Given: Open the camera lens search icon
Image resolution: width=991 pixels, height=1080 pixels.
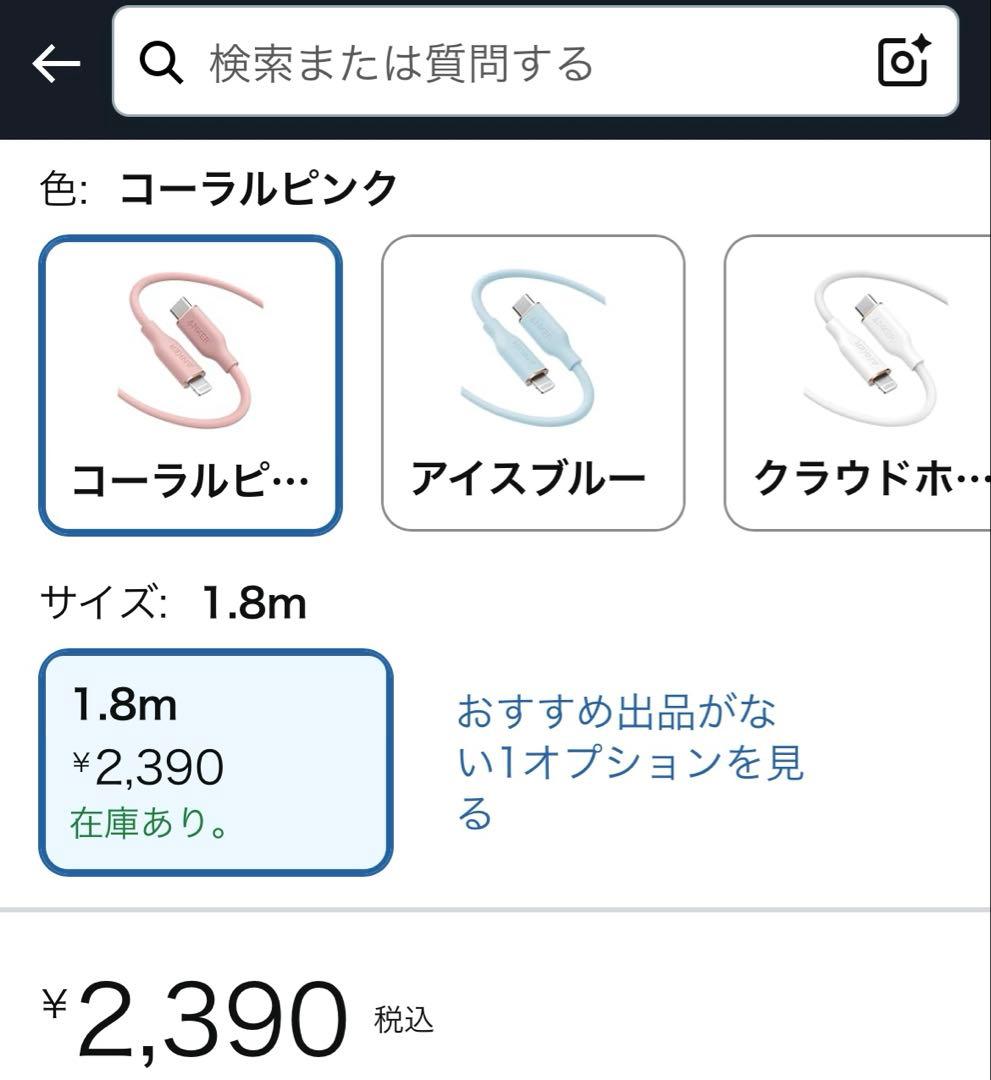Looking at the screenshot, I should [903, 63].
